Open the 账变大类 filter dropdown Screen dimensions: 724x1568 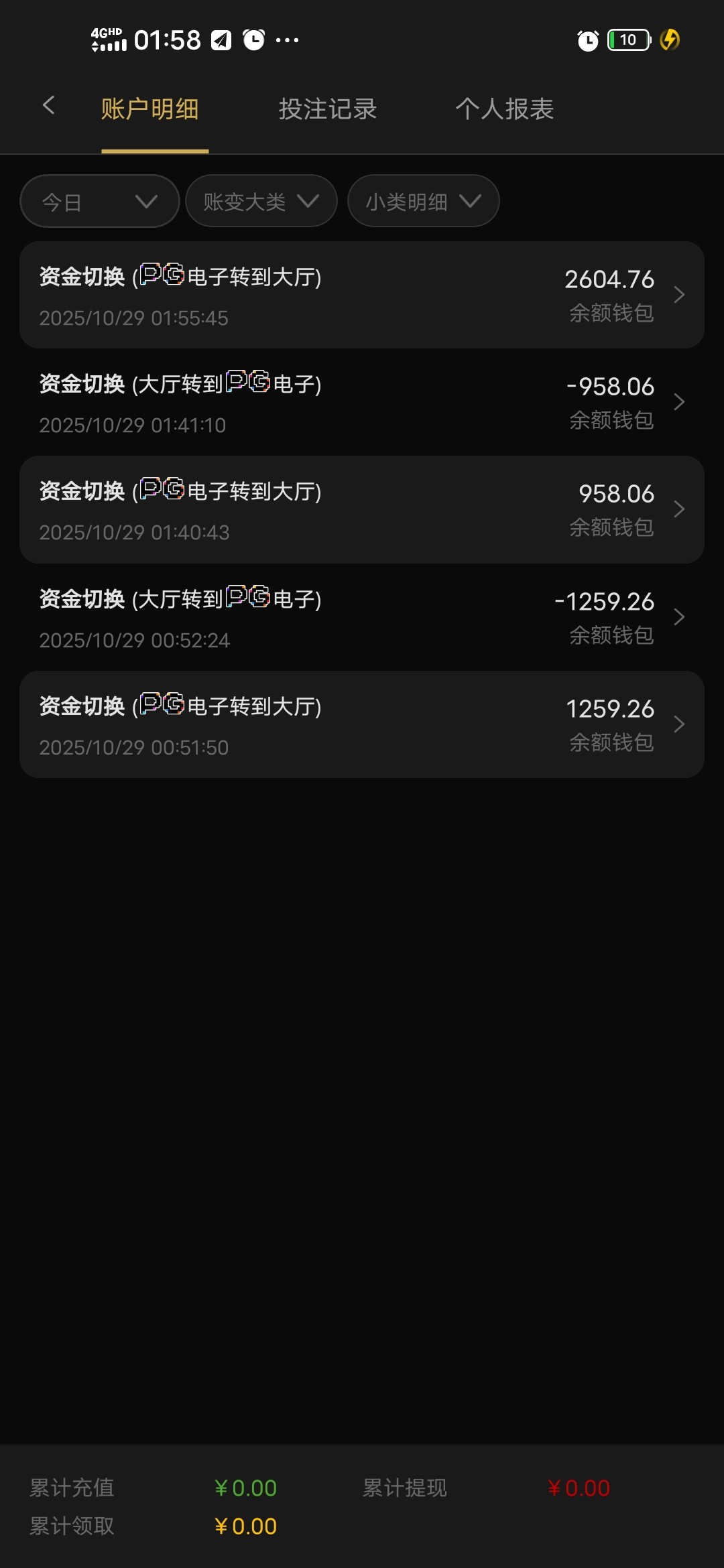point(261,201)
